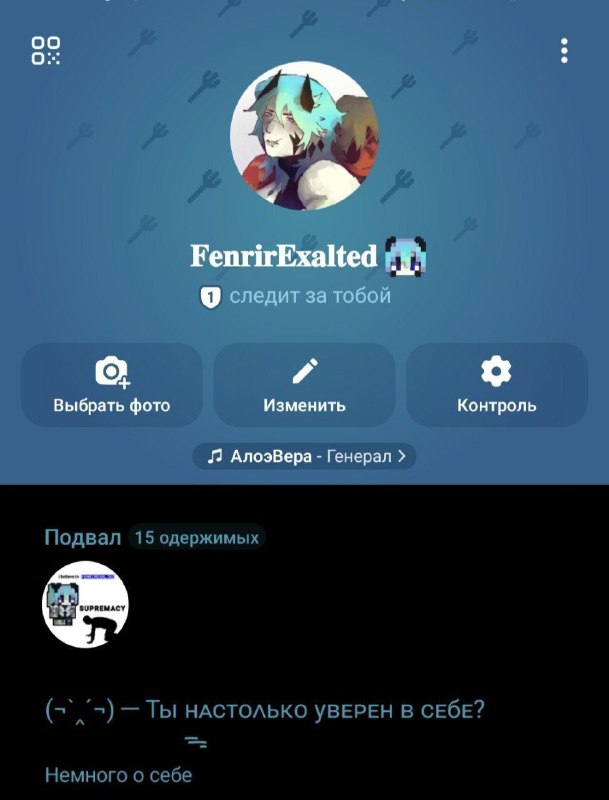Viewport: 609px width, 800px height.
Task: Open the QR code icon
Action: [45, 51]
